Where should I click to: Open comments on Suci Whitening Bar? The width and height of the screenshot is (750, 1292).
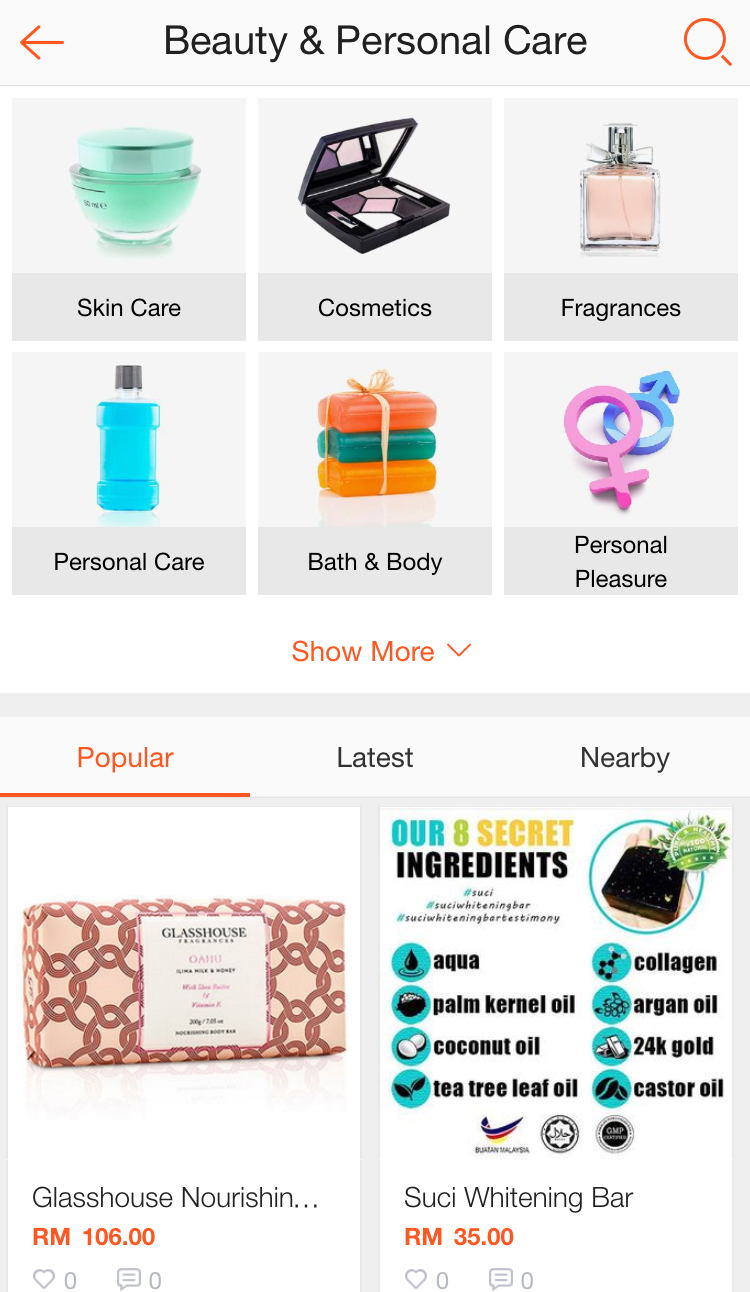click(x=501, y=1279)
